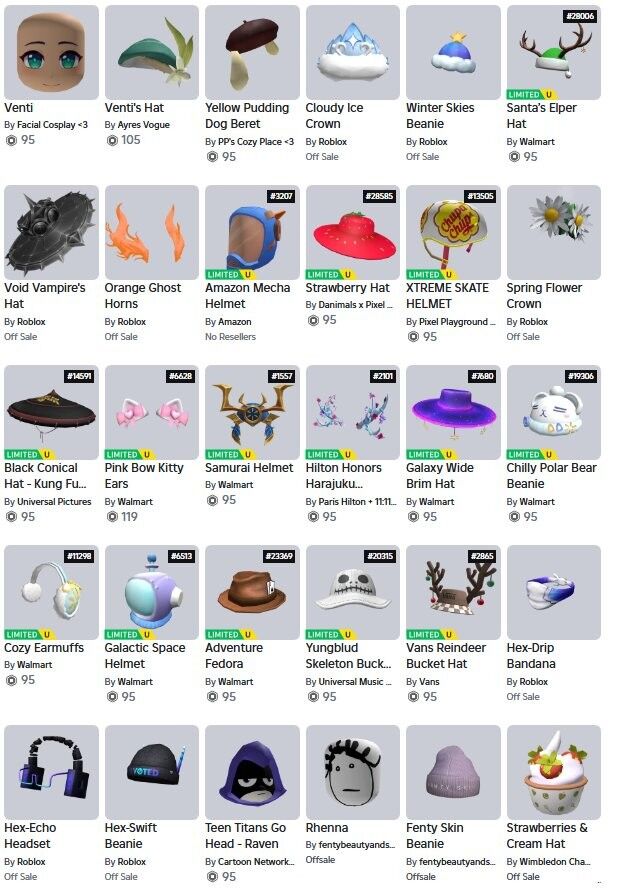642x895 pixels.
Task: Open Pink Bow Kitty Ears
Action: (151, 412)
